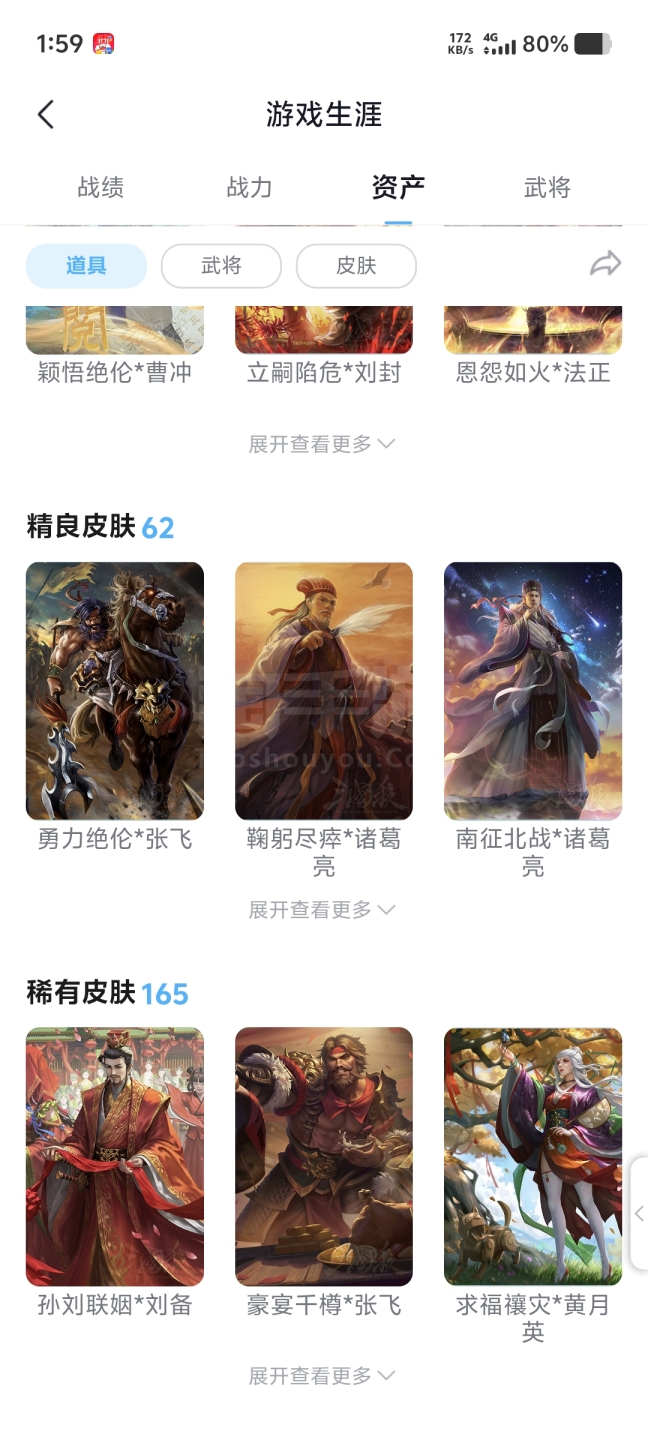Screen dimensions: 648x1440
Task: Open the side panel arrow handle
Action: tap(639, 1213)
